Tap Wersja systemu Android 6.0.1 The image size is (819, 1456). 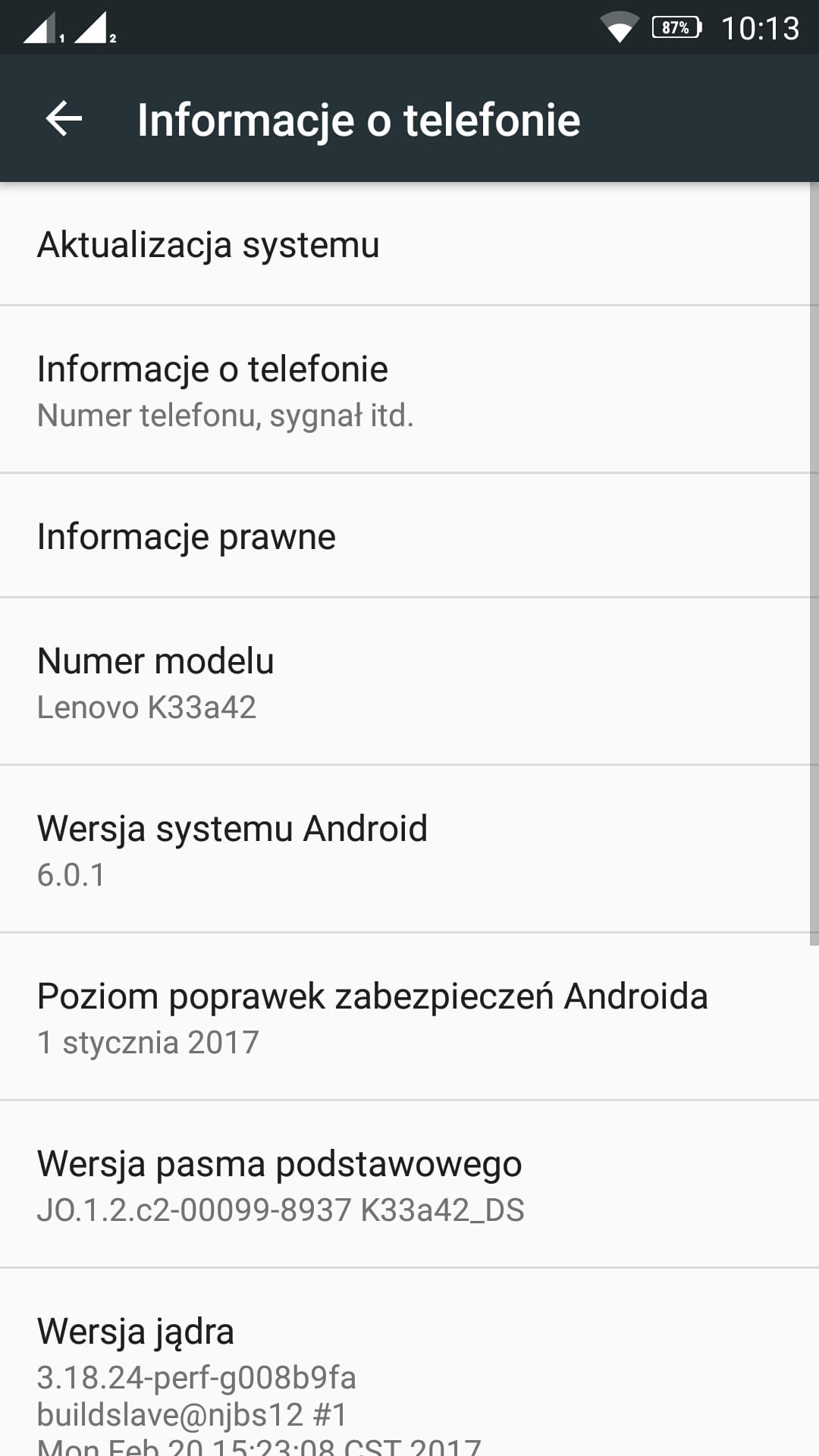(x=409, y=849)
